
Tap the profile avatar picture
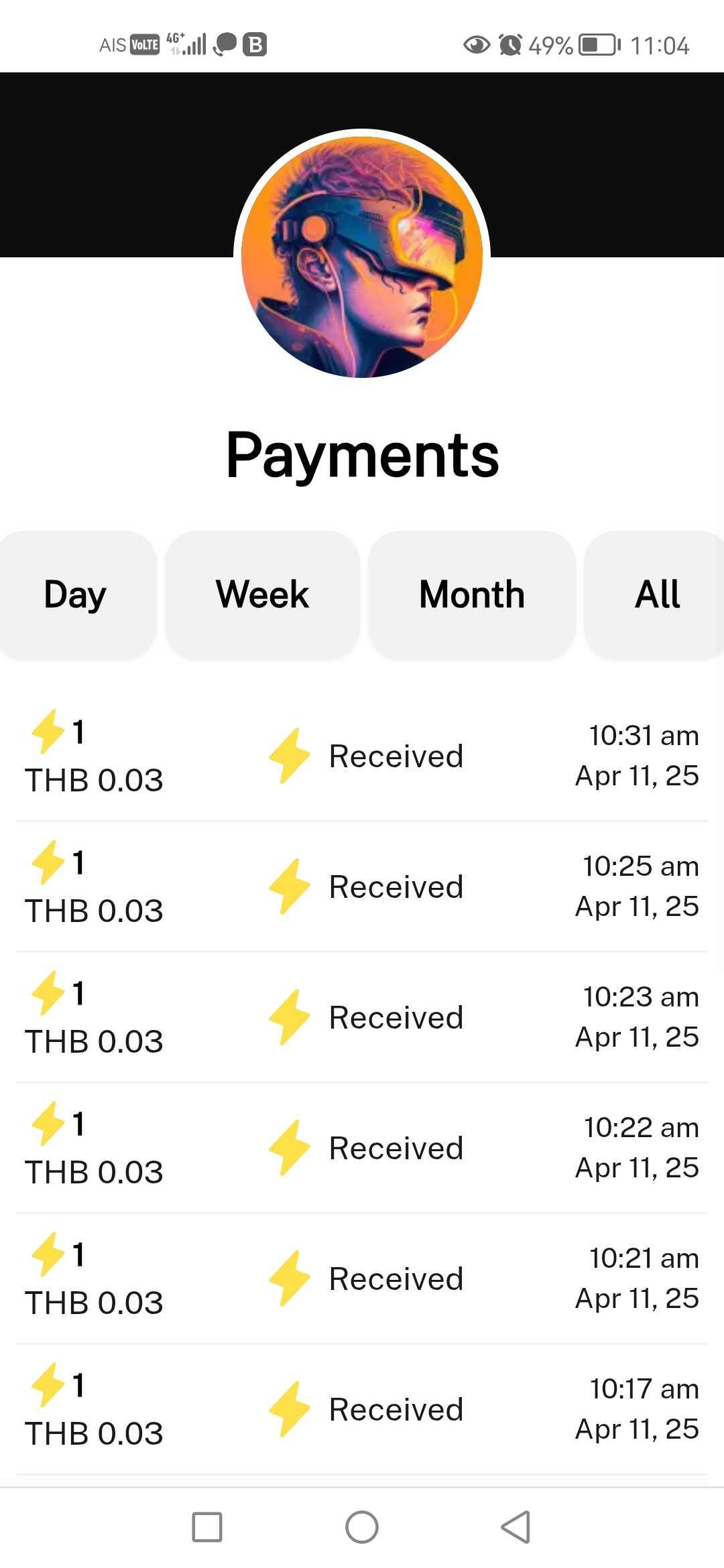click(362, 257)
